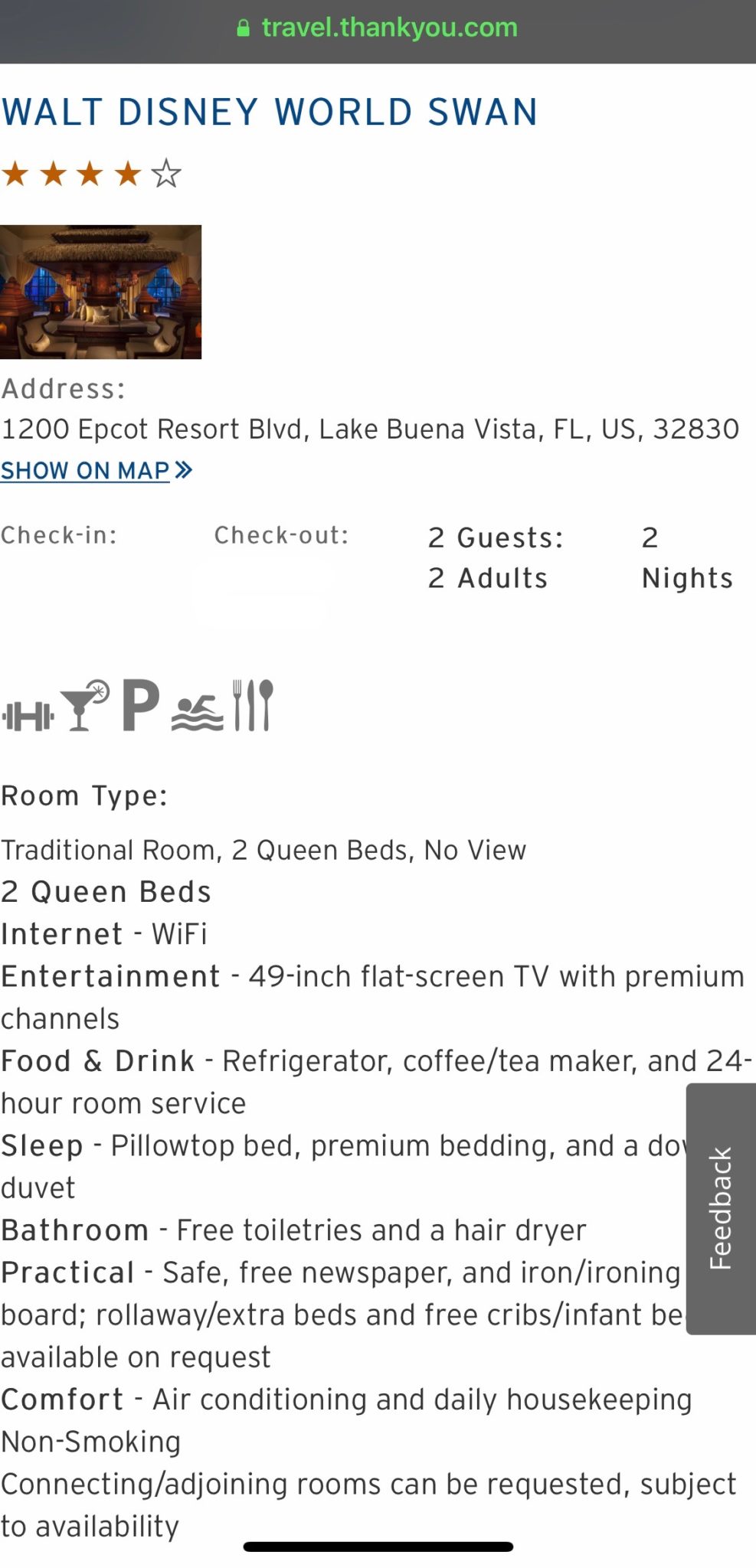Open the Feedback side tab
The height and width of the screenshot is (1568, 756).
[721, 1209]
